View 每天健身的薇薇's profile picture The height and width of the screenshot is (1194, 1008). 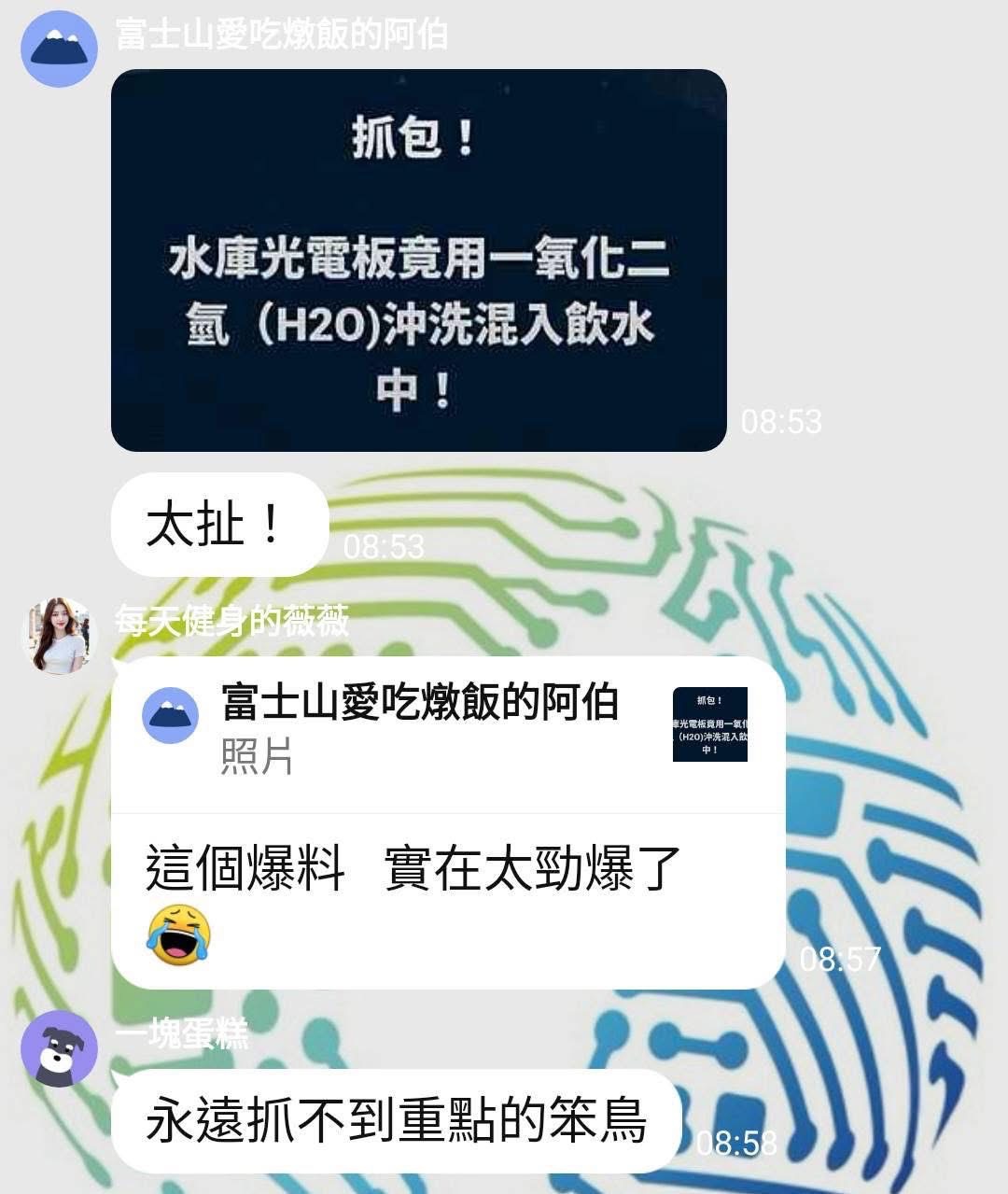[x=60, y=636]
